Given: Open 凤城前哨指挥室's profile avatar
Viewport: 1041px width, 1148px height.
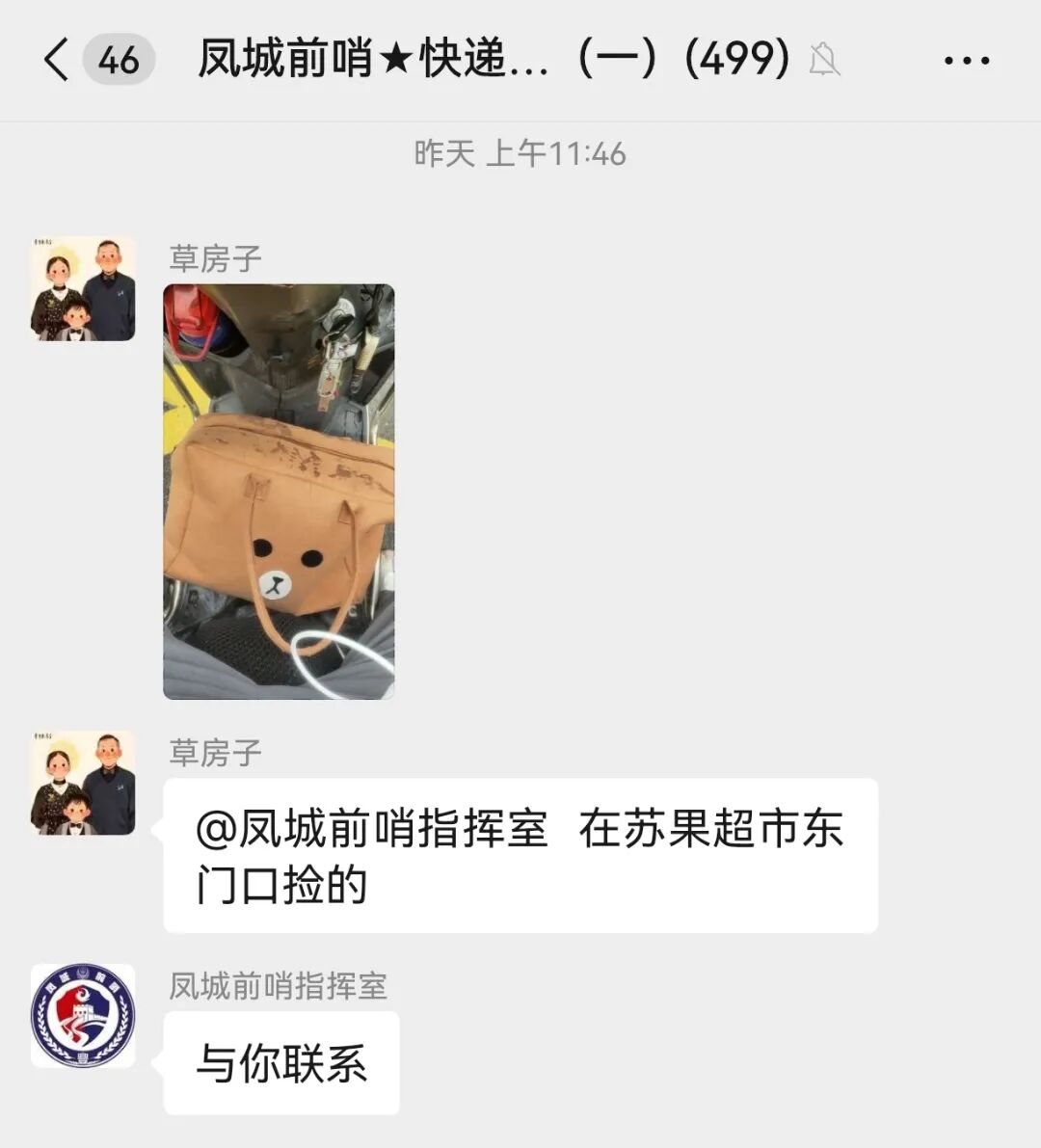Looking at the screenshot, I should 83,1016.
